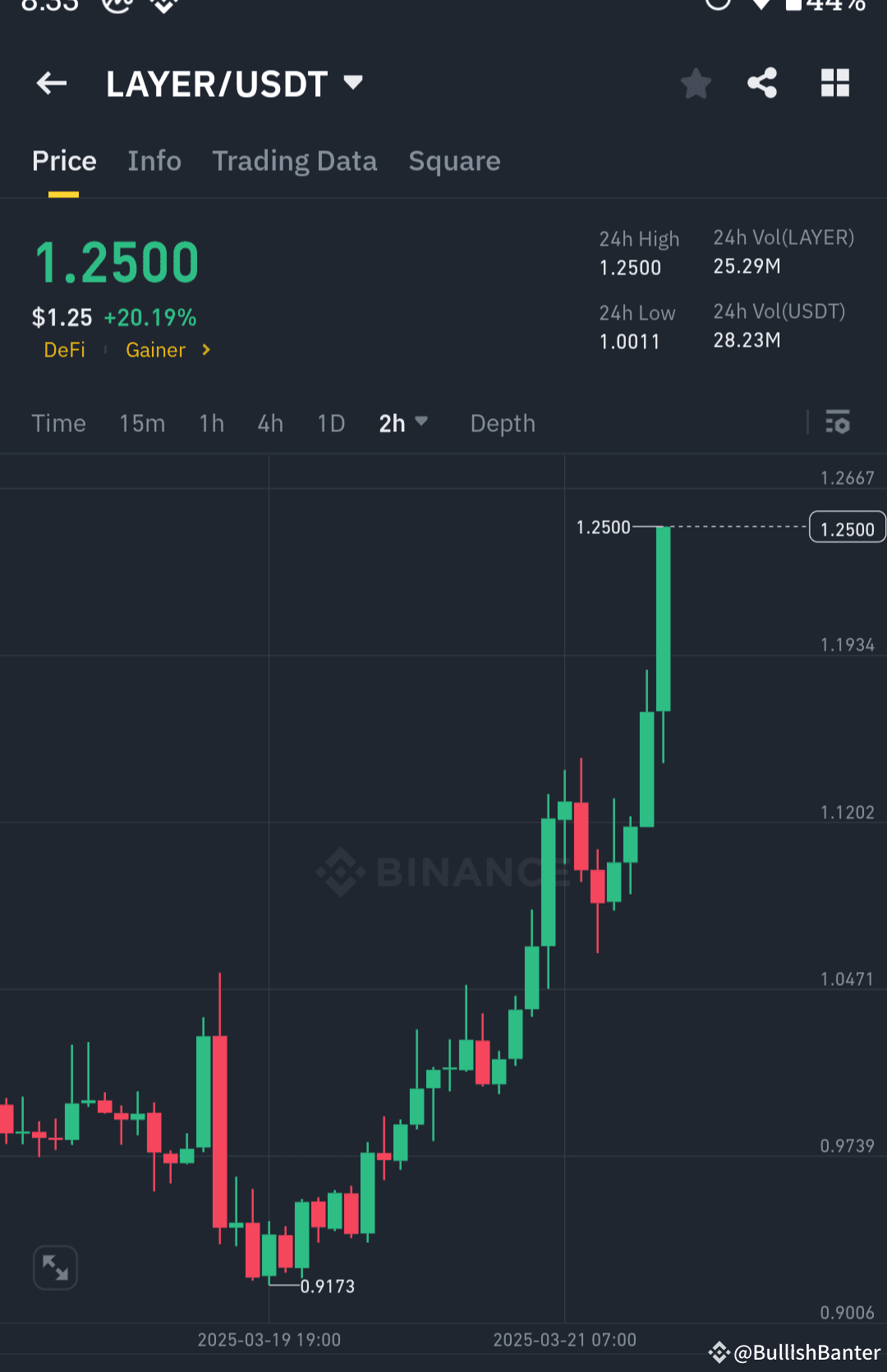Tap the 24h Low value 1.0011

pyautogui.click(x=630, y=342)
